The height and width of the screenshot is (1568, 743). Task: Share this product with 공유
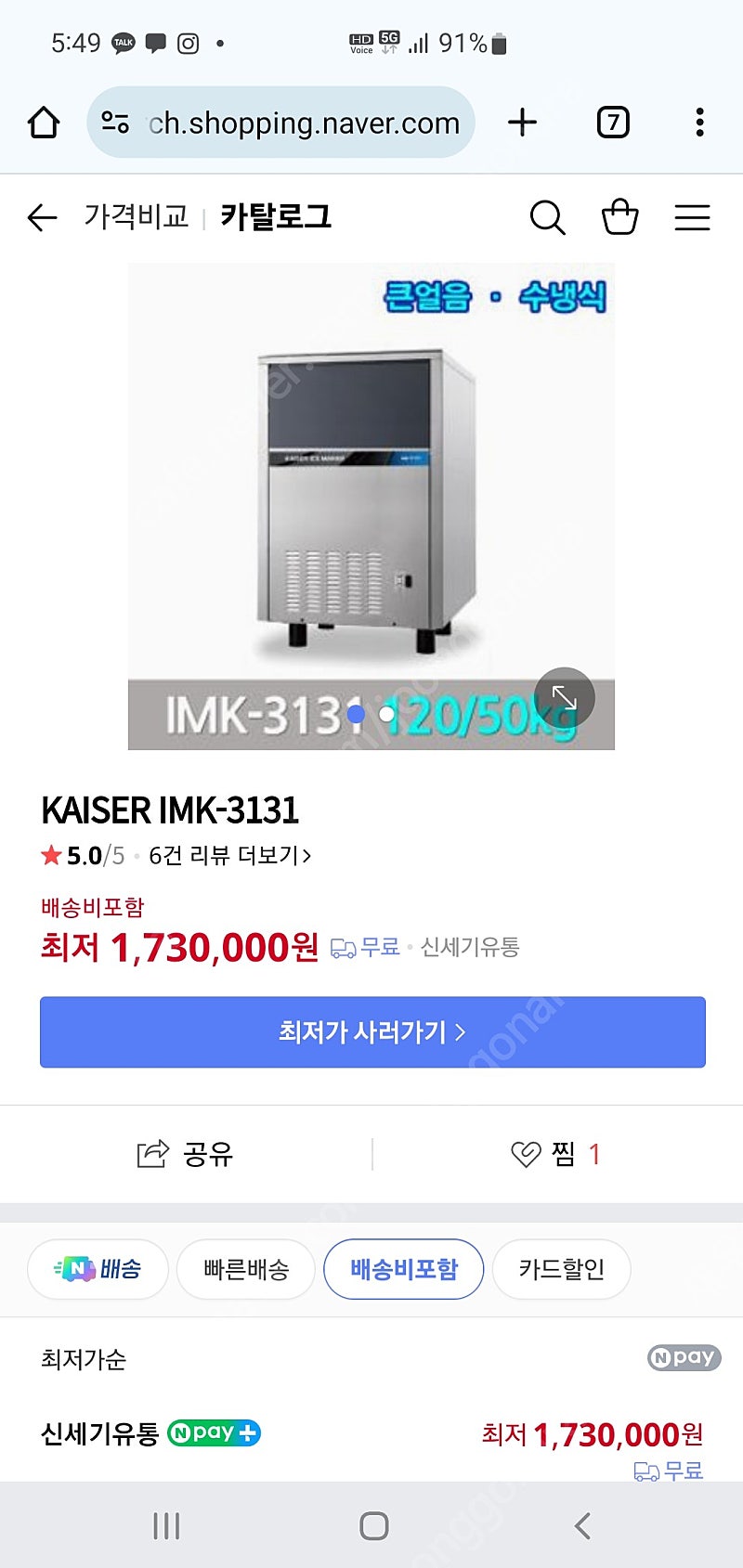tap(185, 1154)
